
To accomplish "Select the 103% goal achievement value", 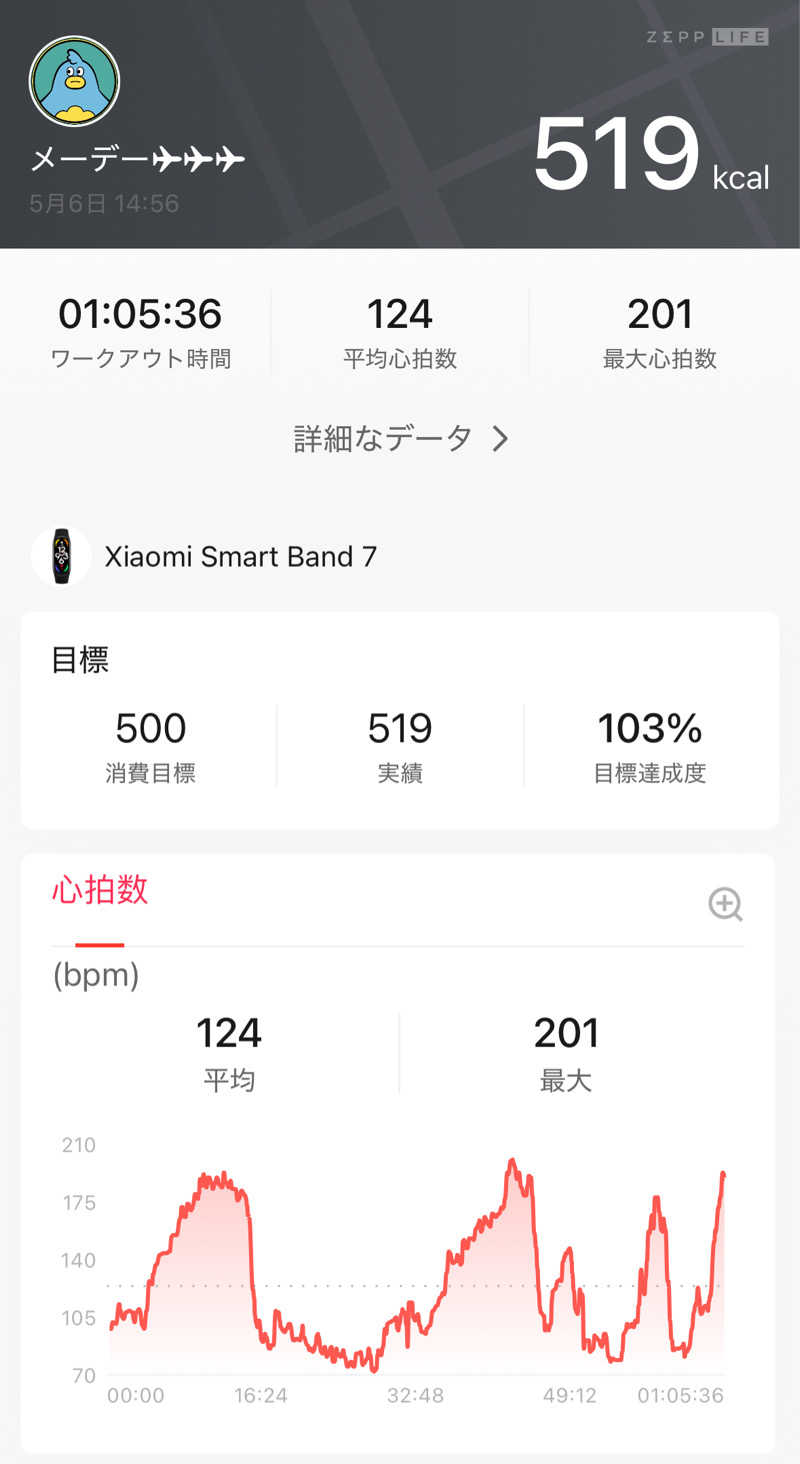I will [x=650, y=729].
